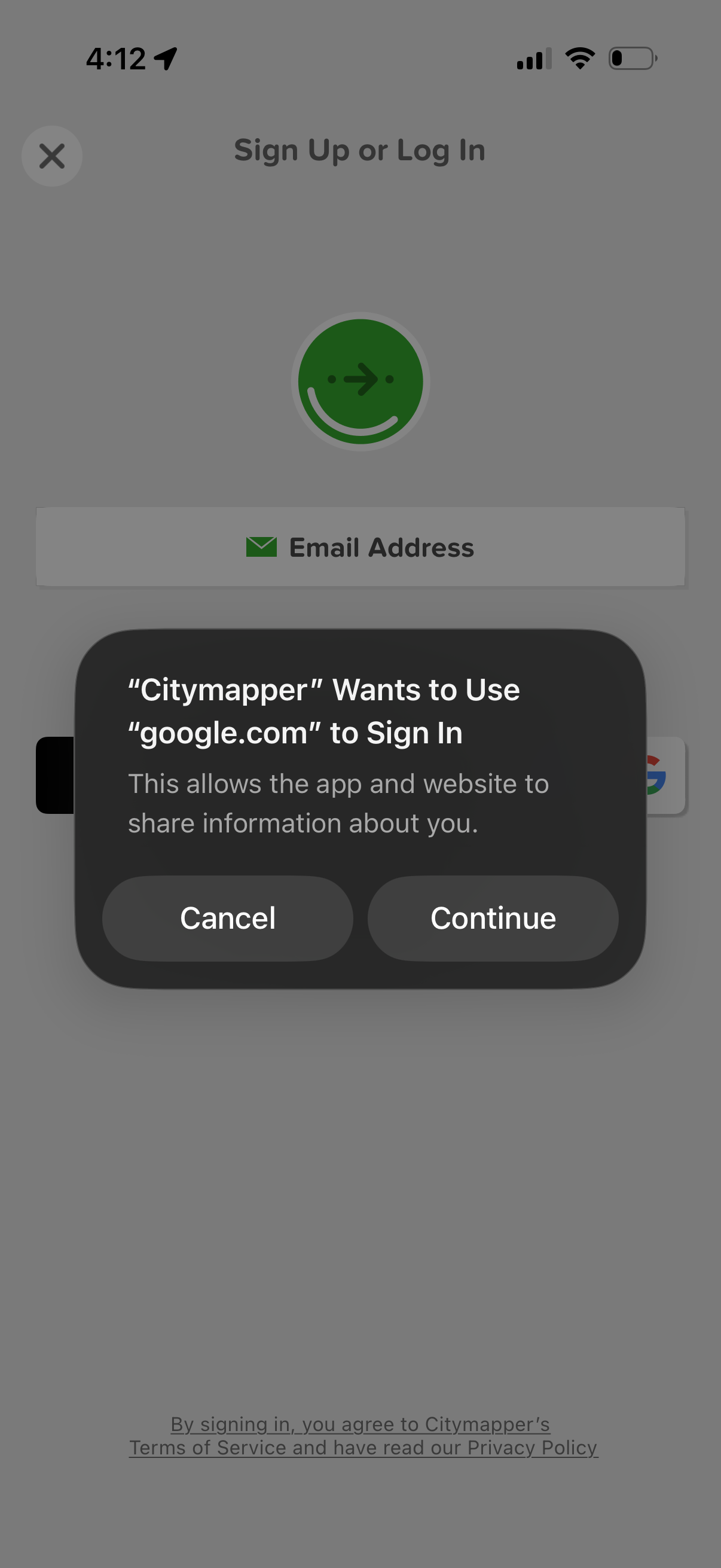The width and height of the screenshot is (721, 1568).
Task: Tap Continue to sign in with google.com
Action: [x=493, y=919]
